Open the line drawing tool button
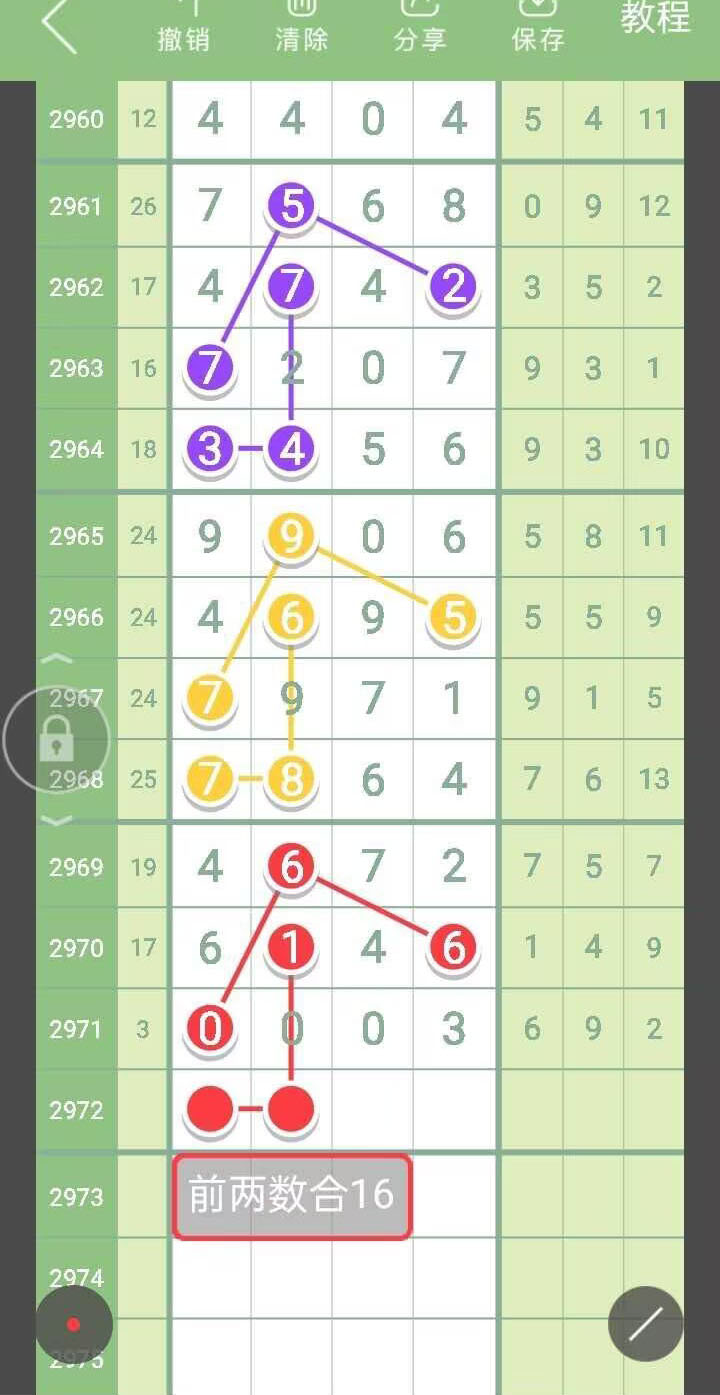The height and width of the screenshot is (1395, 720). 645,1323
